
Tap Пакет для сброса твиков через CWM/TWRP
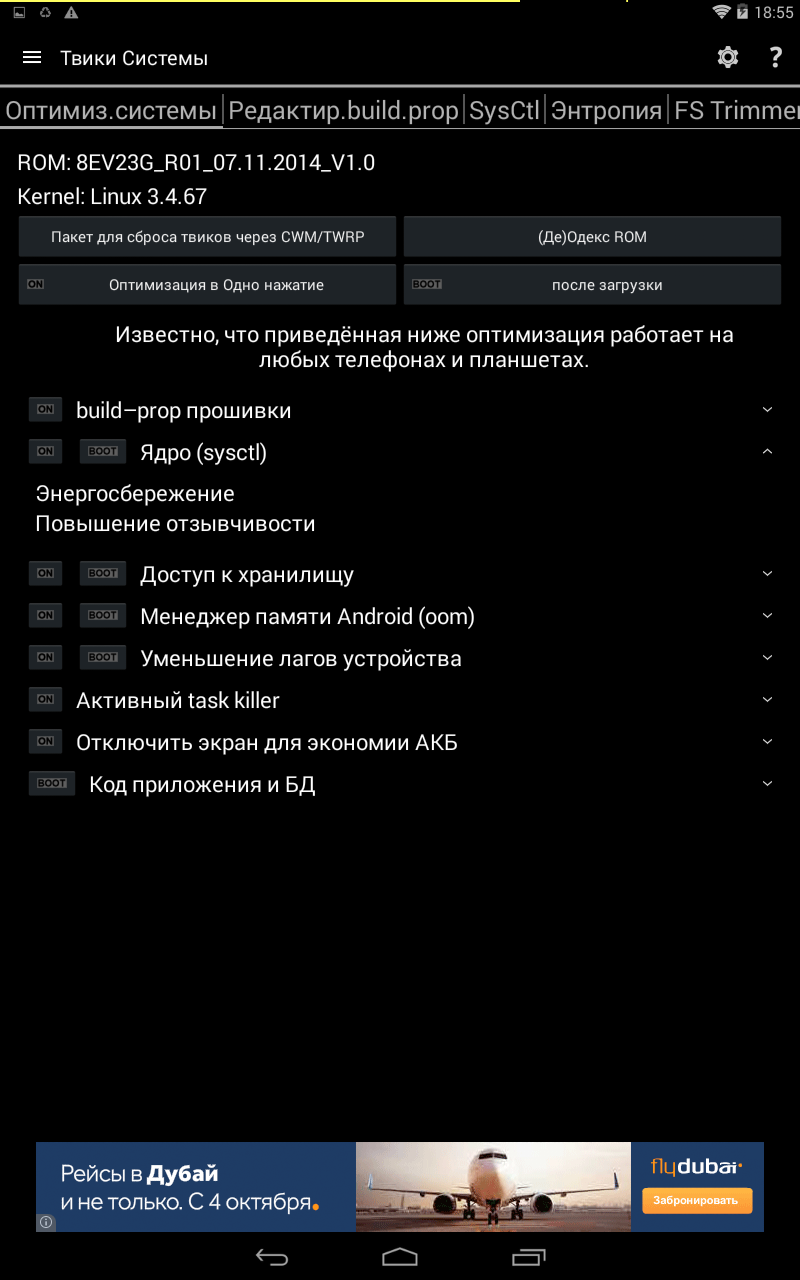(207, 237)
